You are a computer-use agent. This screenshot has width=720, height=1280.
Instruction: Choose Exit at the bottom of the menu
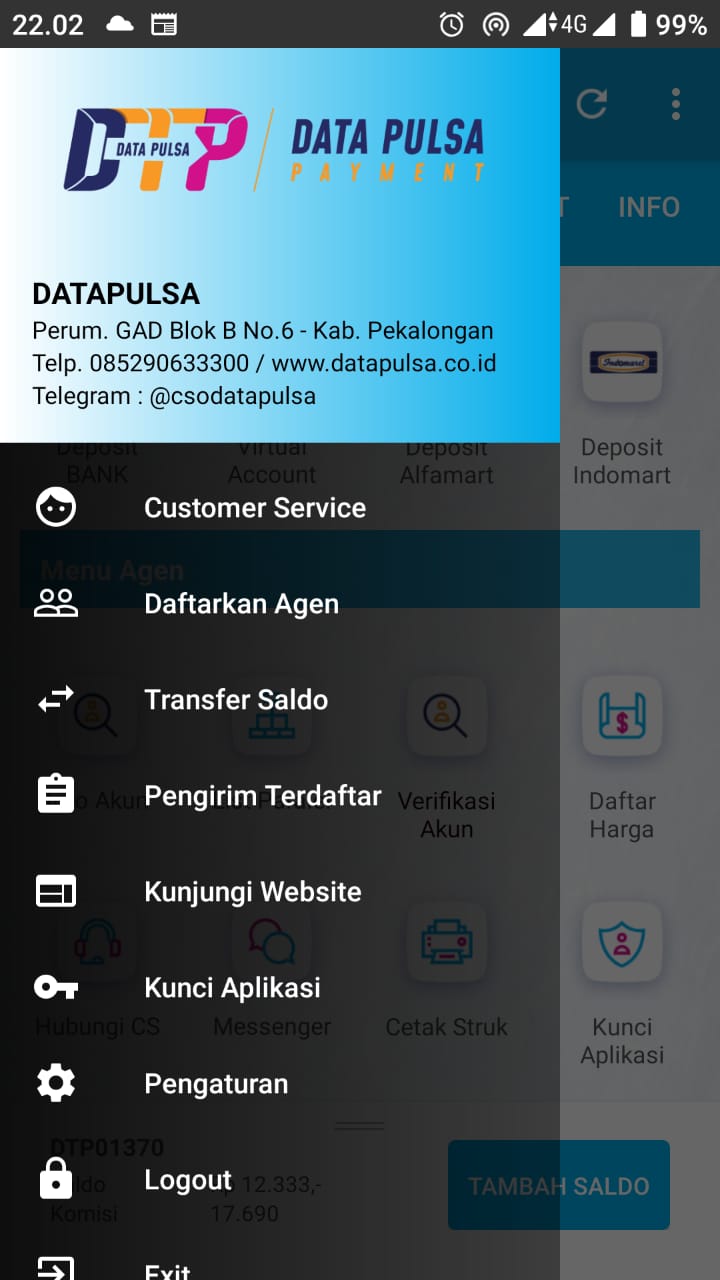[168, 1268]
